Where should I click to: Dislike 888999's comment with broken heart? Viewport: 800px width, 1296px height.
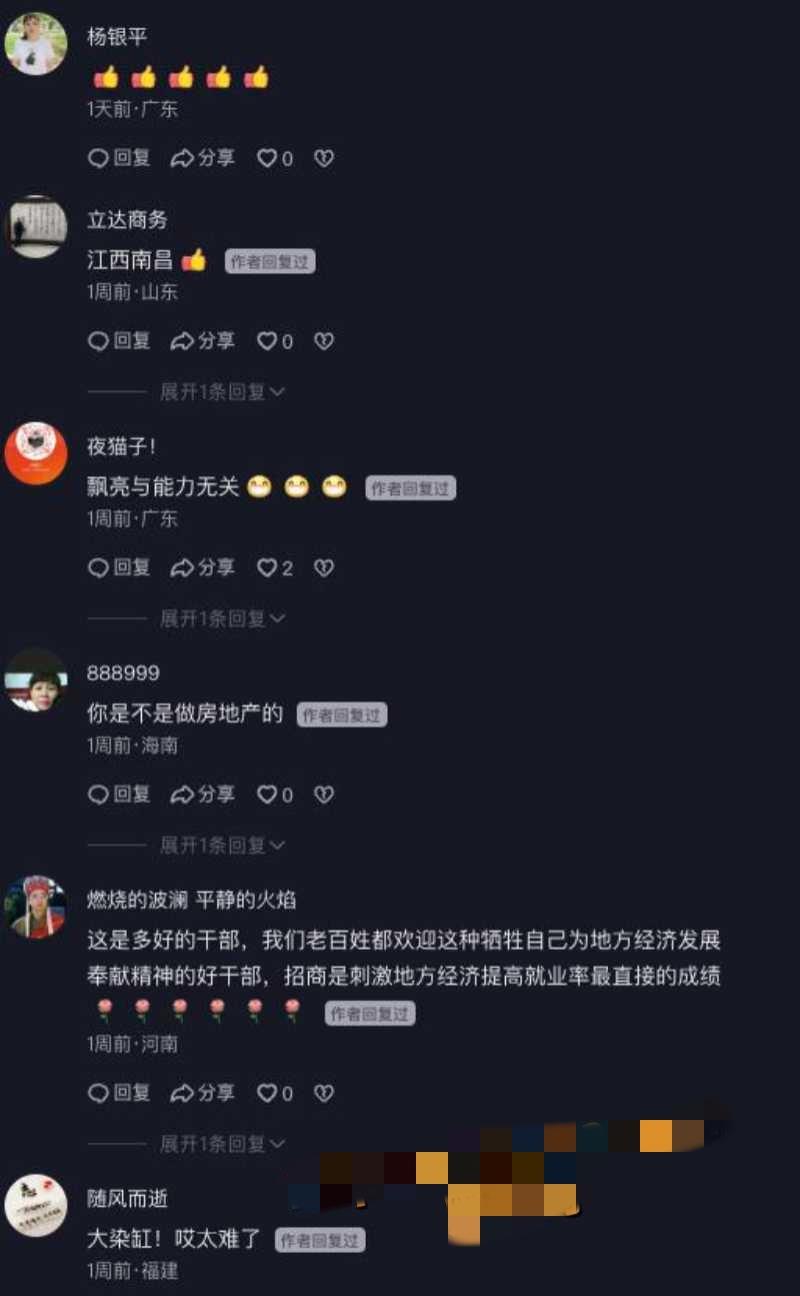pos(324,795)
